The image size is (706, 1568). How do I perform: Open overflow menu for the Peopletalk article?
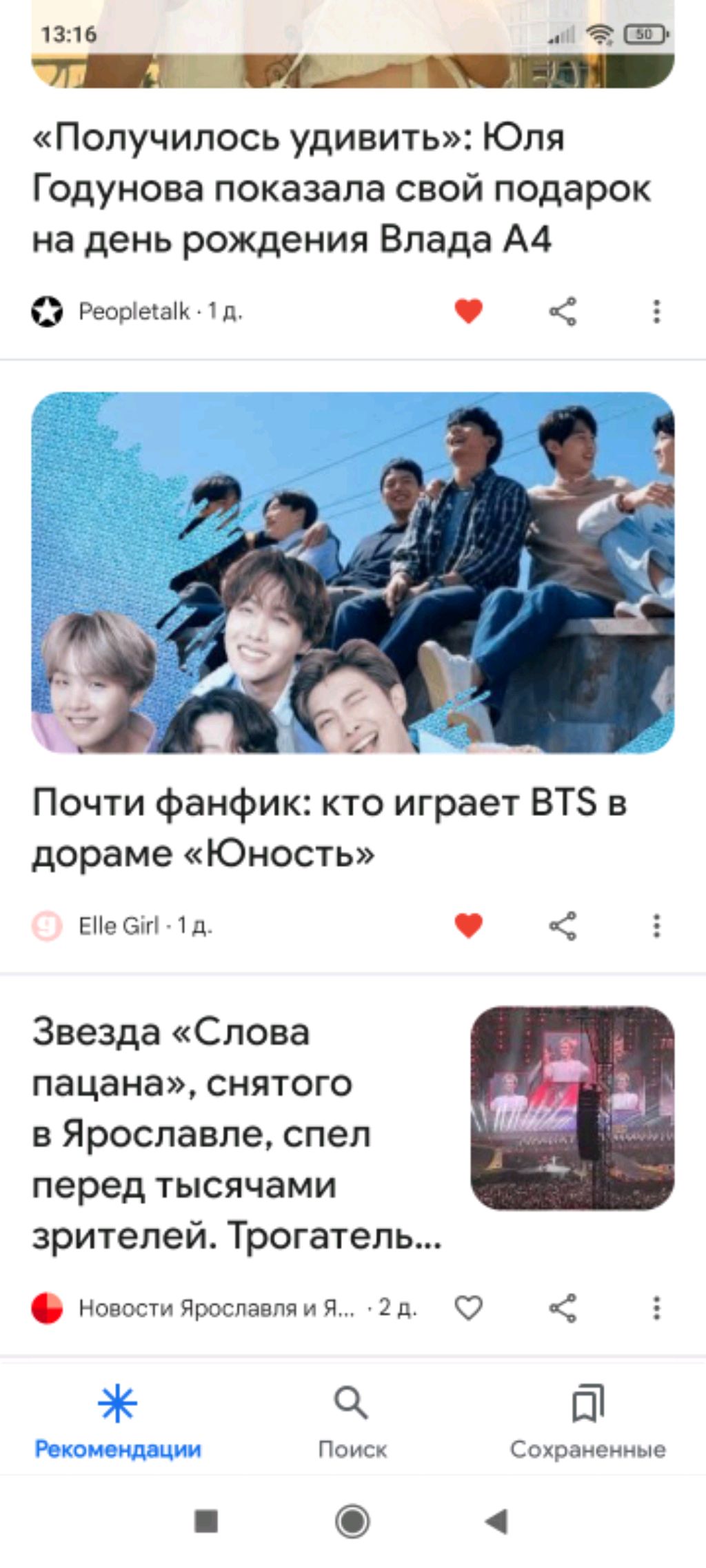(x=656, y=312)
